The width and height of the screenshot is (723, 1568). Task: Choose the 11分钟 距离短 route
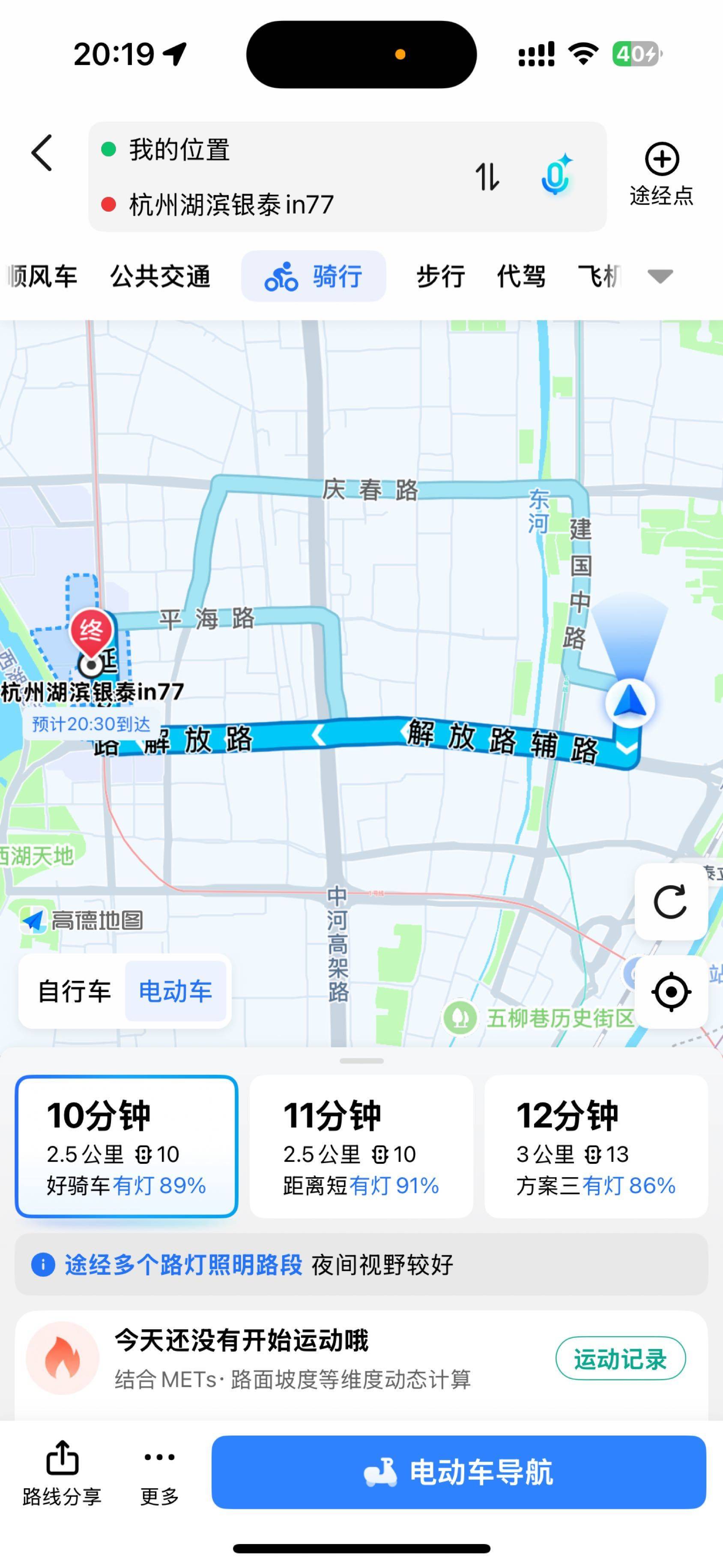(361, 1146)
